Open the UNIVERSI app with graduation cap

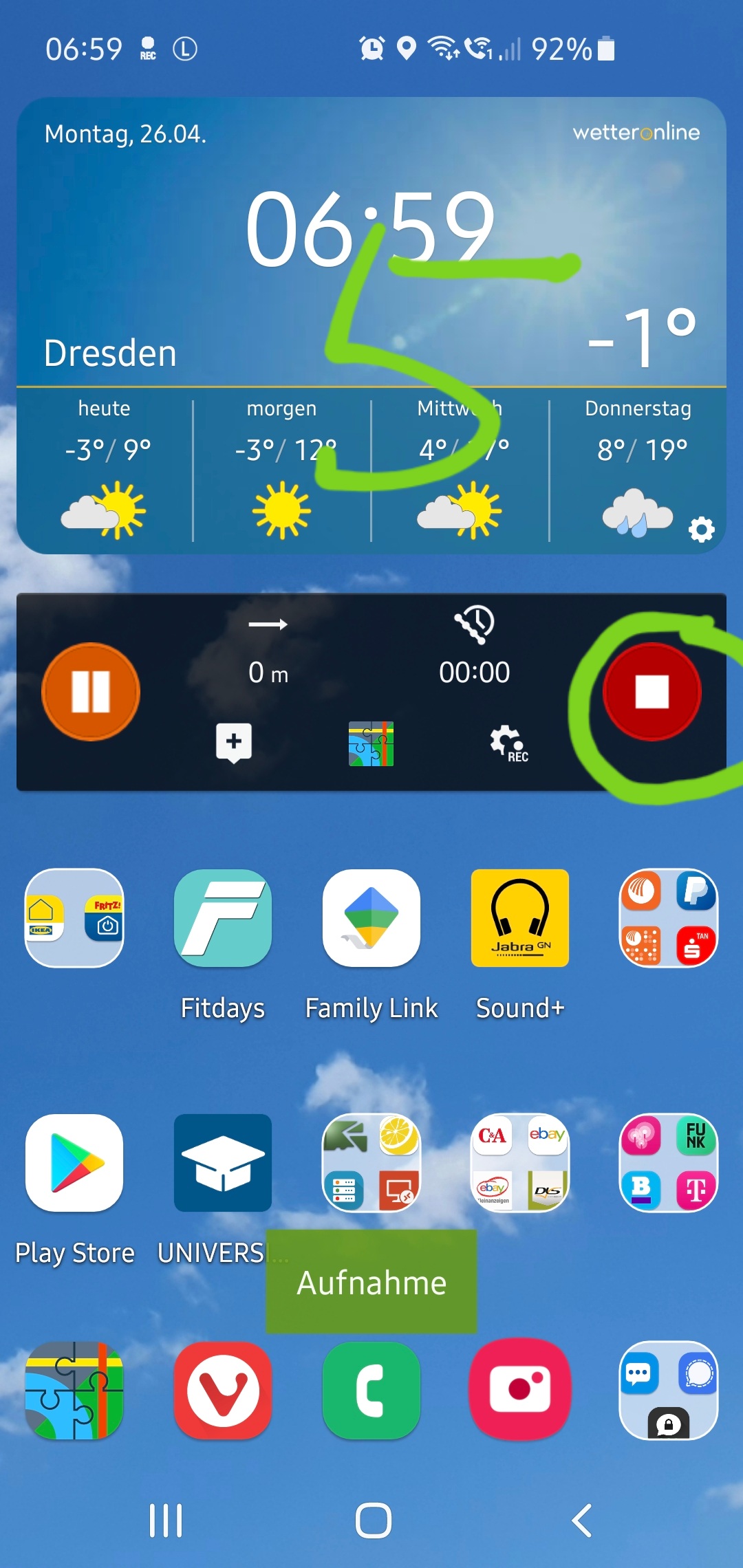[x=223, y=1163]
